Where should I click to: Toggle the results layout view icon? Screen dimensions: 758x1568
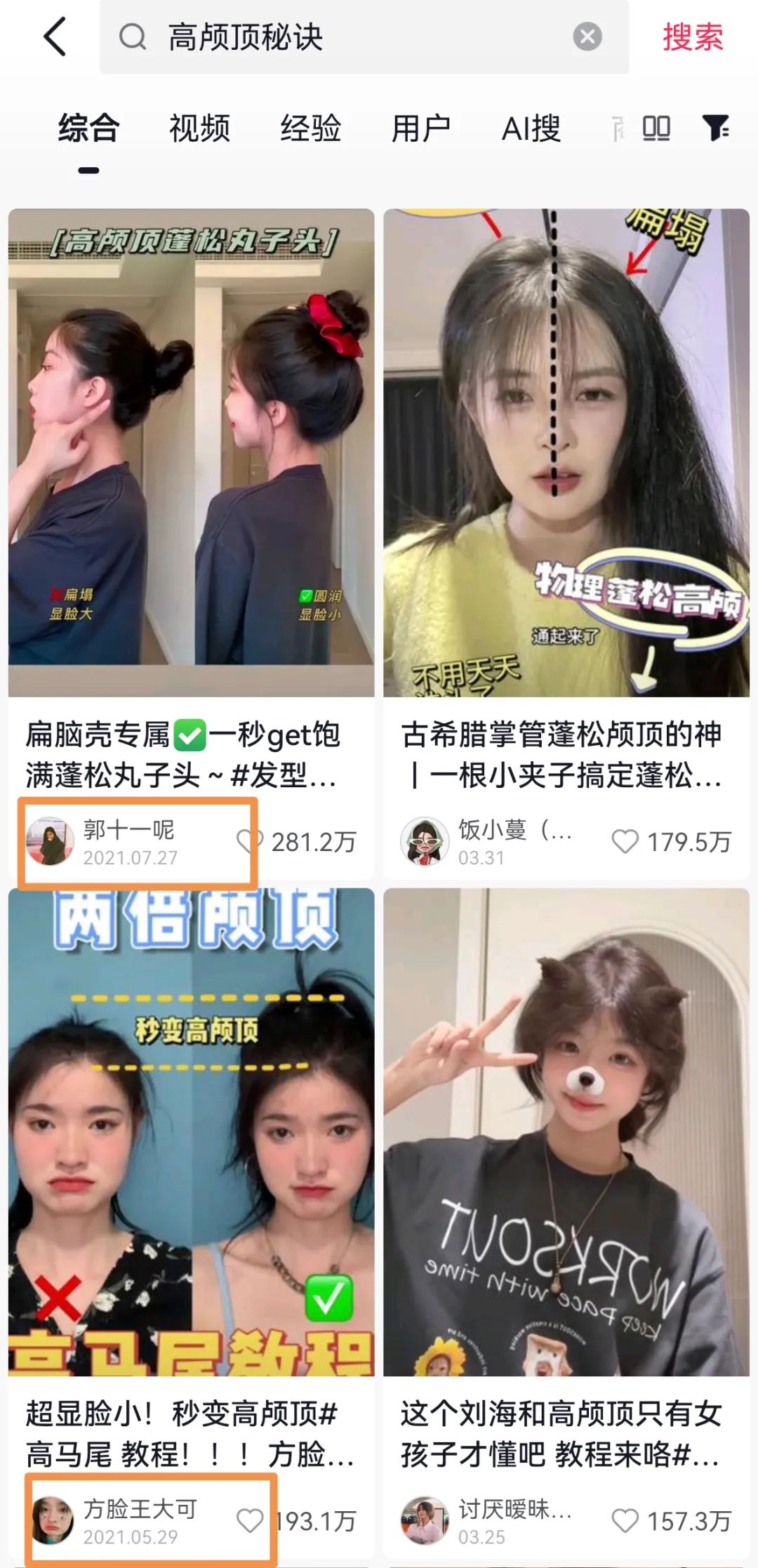pos(656,129)
